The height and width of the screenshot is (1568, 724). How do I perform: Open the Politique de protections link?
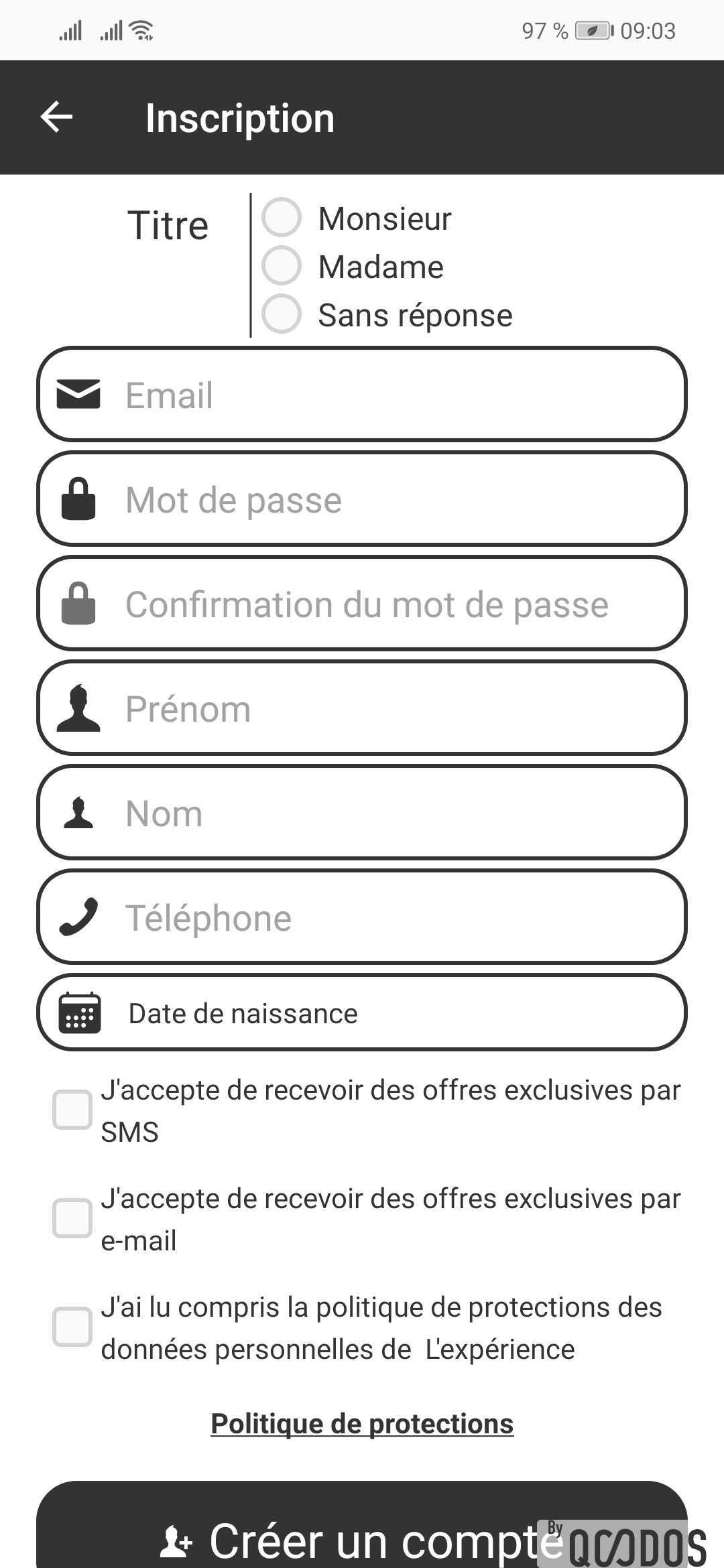tap(362, 1423)
